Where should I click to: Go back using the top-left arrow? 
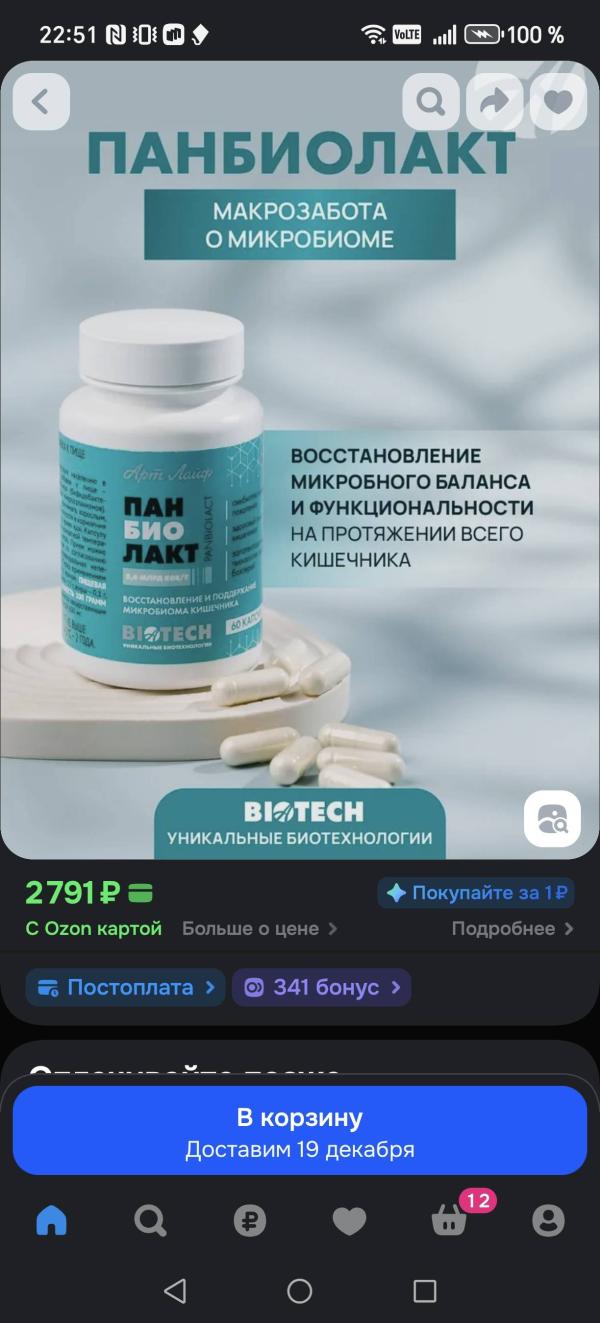(41, 102)
